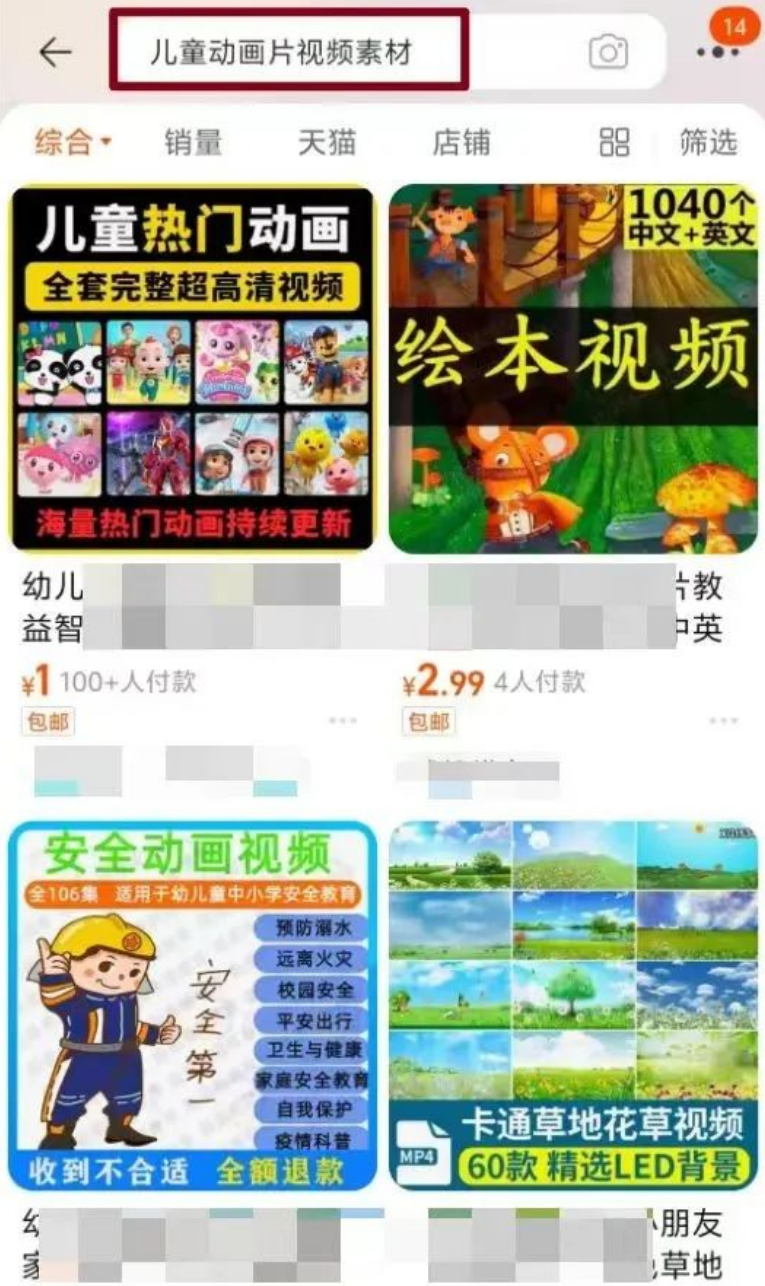The height and width of the screenshot is (1286, 765).
Task: Filter results by 天猫
Action: (327, 142)
